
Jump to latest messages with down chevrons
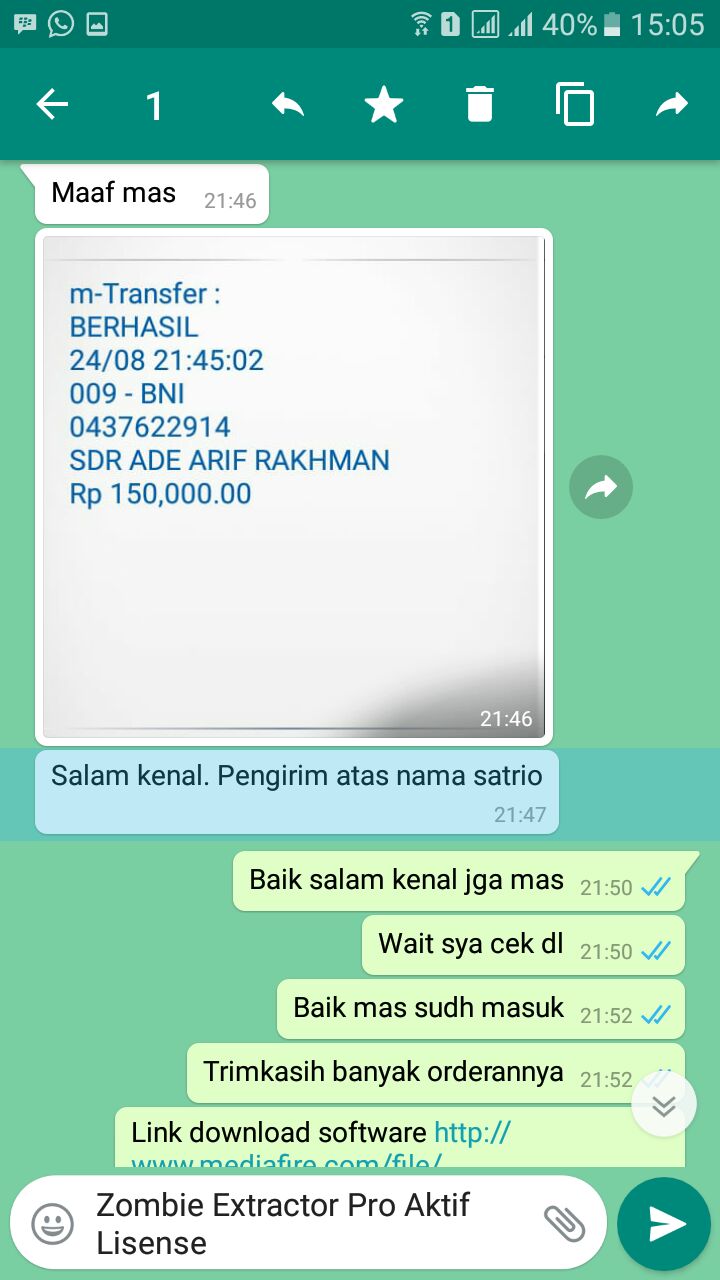click(x=664, y=1104)
